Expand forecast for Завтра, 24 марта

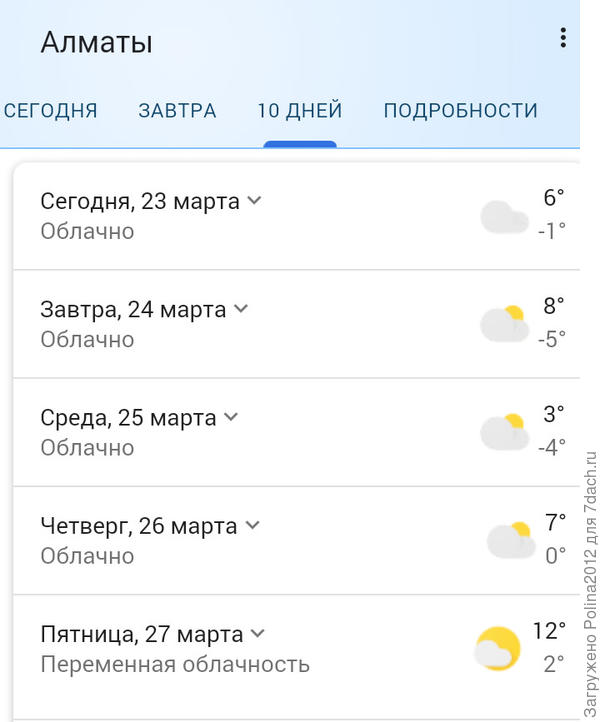pos(240,309)
